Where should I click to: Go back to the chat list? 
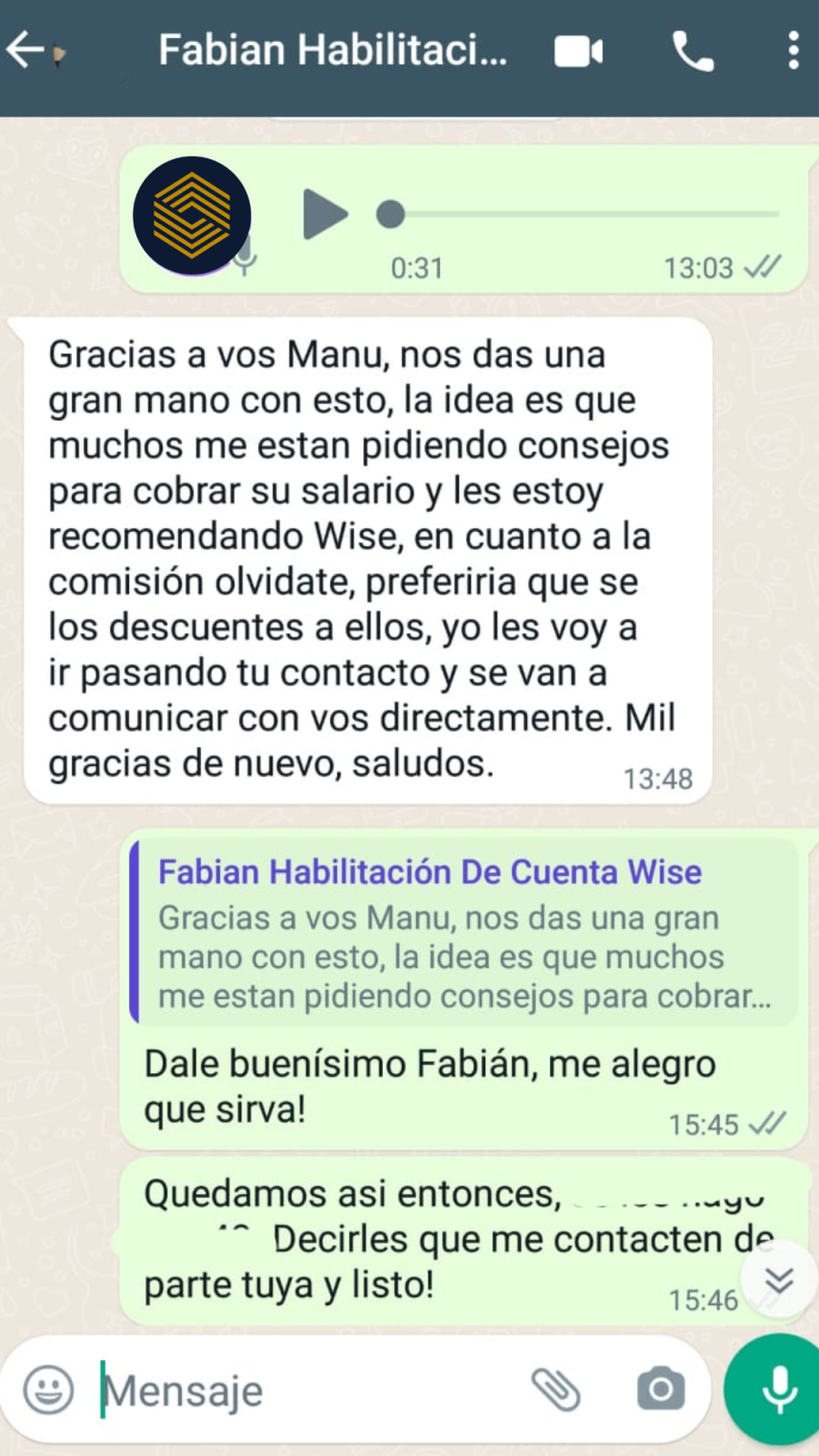pos(27,49)
